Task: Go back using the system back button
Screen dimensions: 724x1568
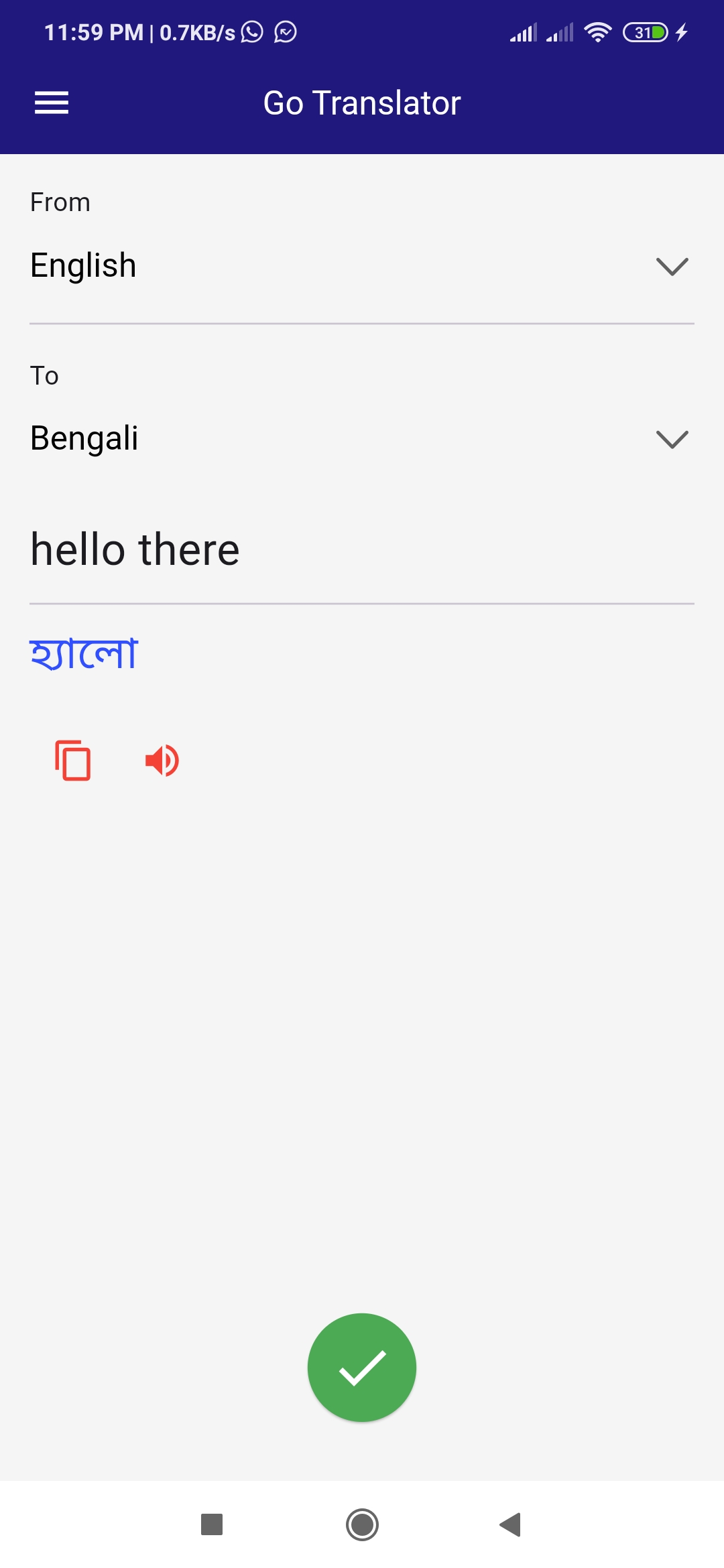Action: pos(511,1524)
